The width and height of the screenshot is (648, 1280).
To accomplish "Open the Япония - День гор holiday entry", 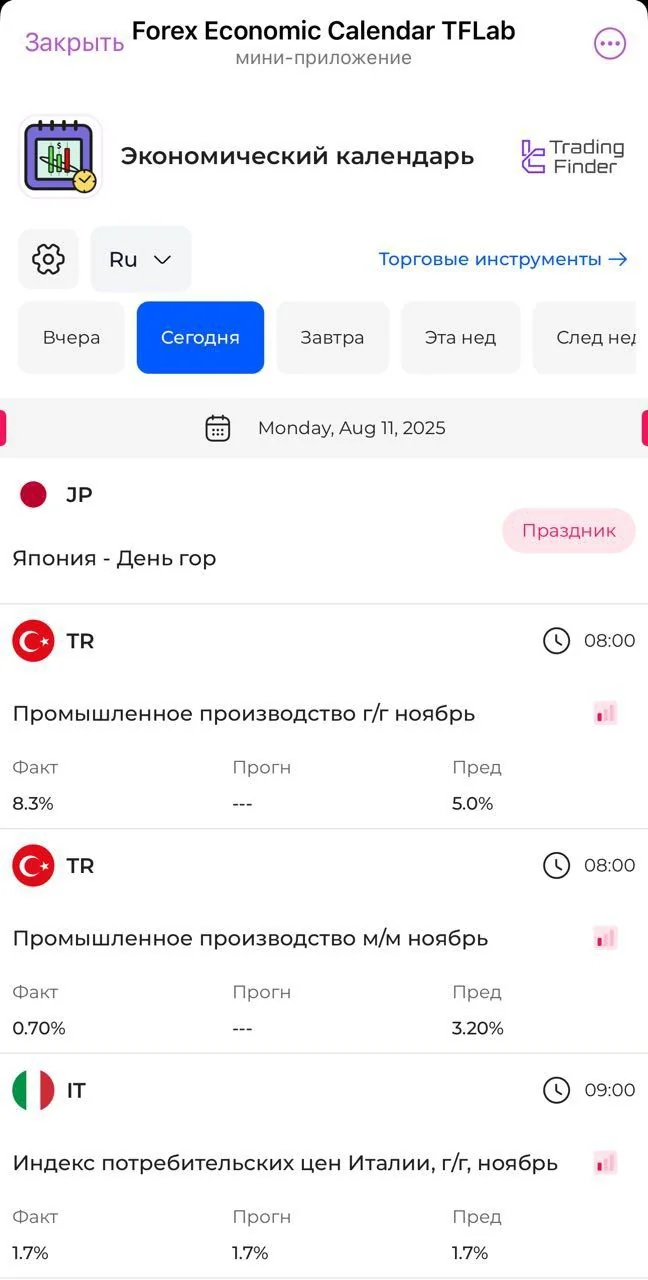I will (x=324, y=531).
